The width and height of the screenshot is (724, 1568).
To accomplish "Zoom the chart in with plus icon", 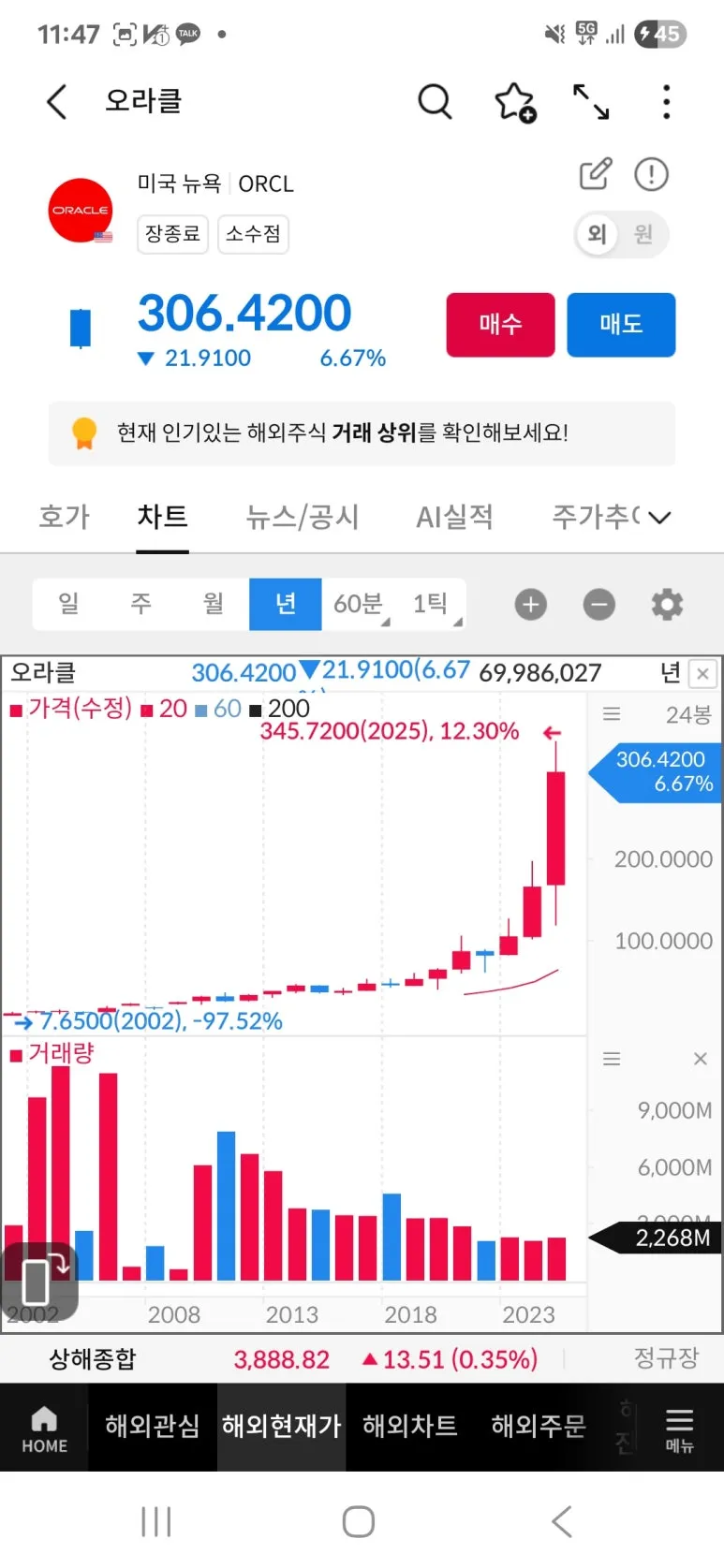I will point(529,604).
